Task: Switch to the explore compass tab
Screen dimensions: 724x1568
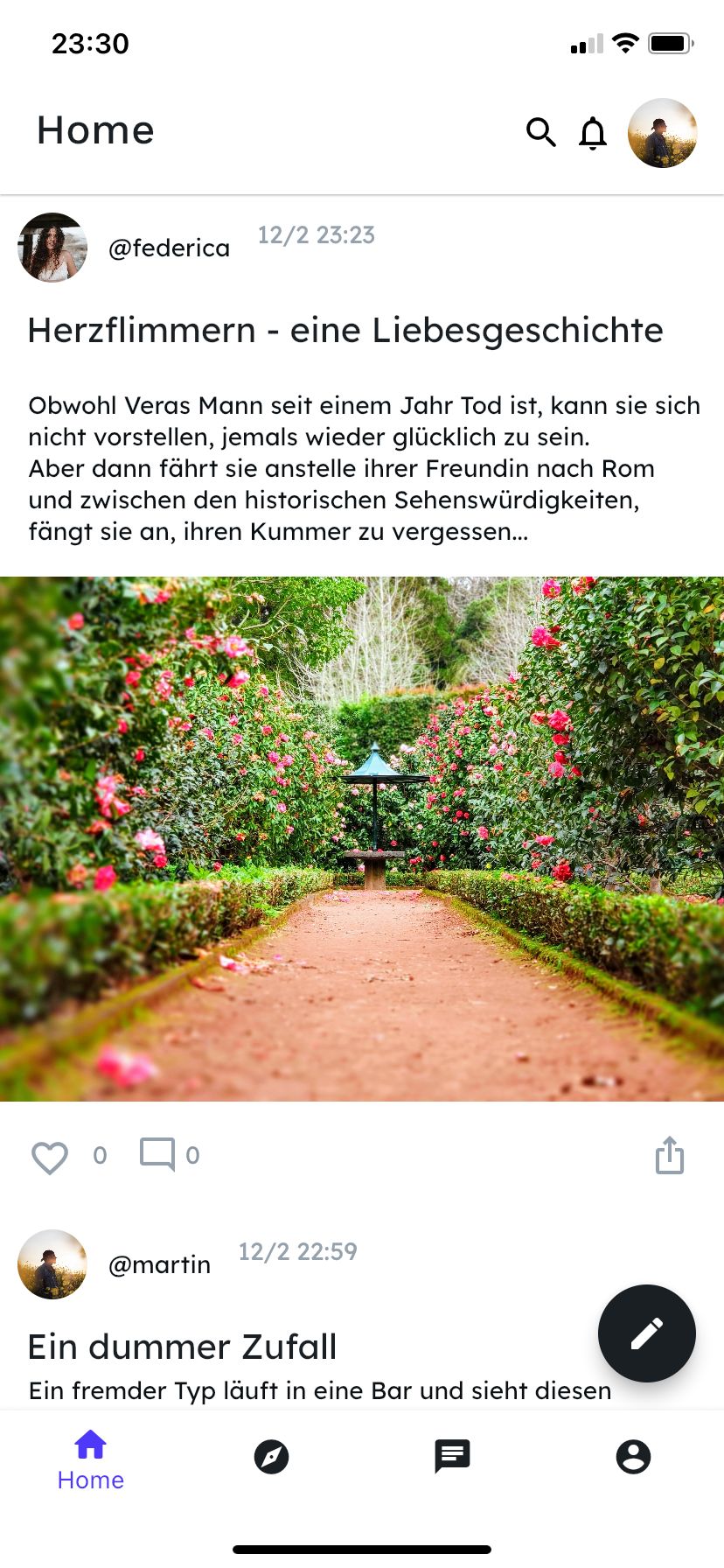Action: point(271,1457)
